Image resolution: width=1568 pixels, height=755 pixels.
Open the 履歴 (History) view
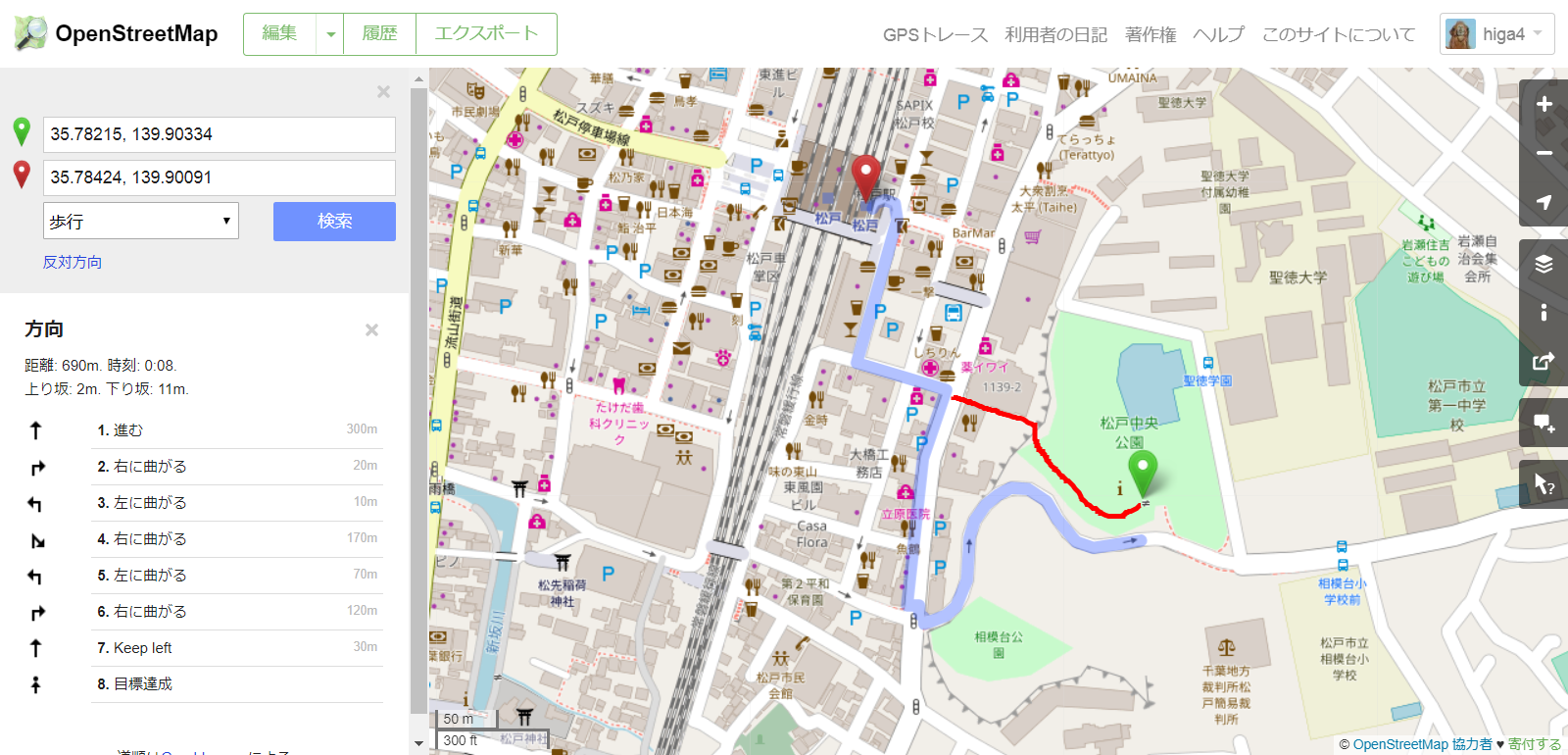pos(379,34)
